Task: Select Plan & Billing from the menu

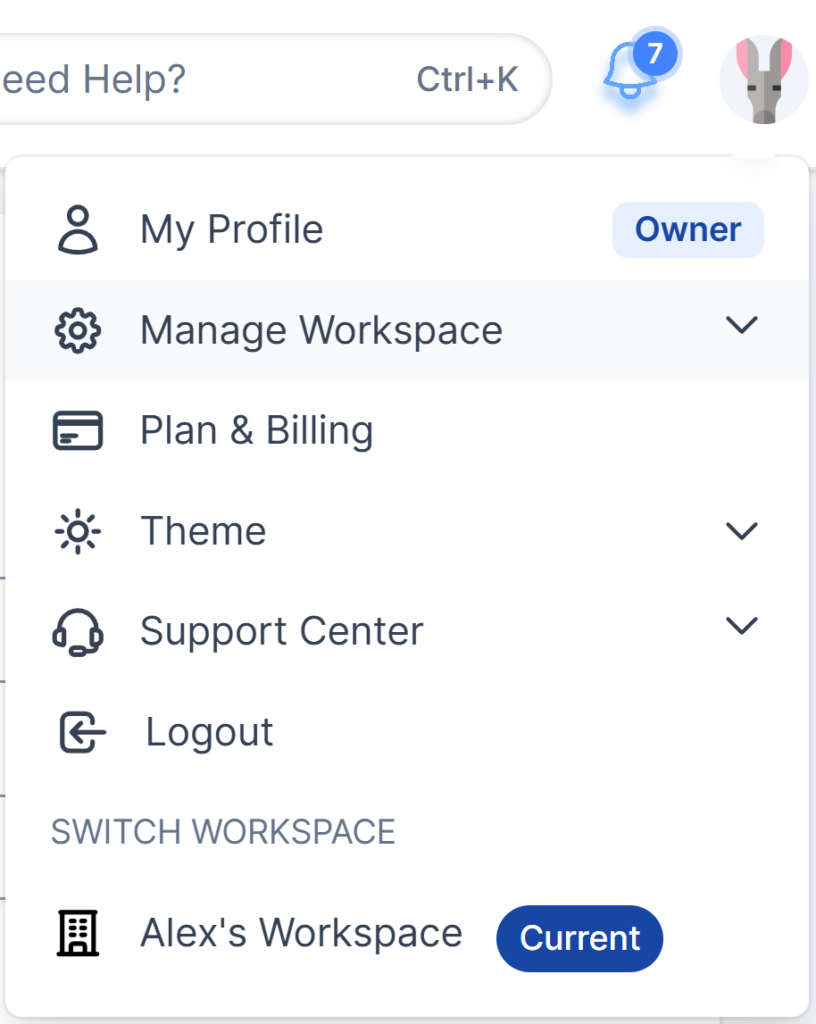Action: (x=256, y=430)
